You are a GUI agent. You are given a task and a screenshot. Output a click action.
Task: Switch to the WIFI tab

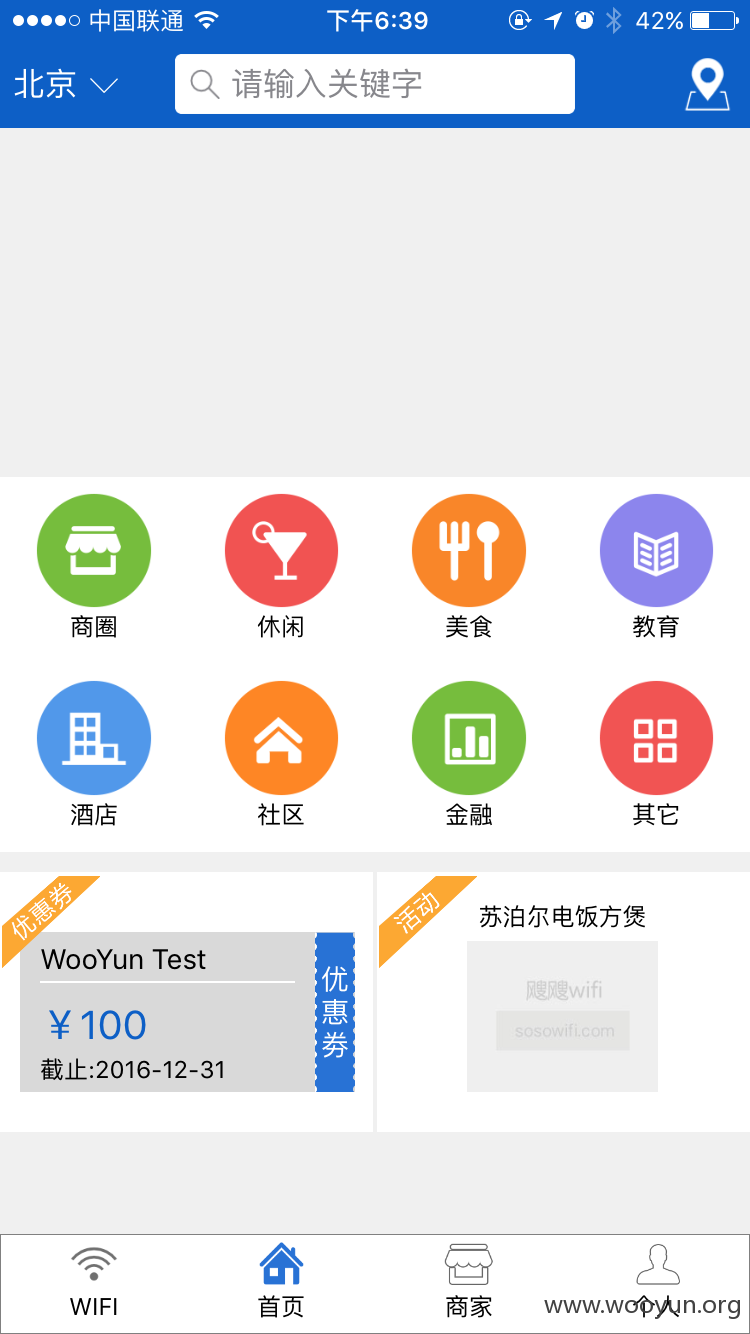94,1282
